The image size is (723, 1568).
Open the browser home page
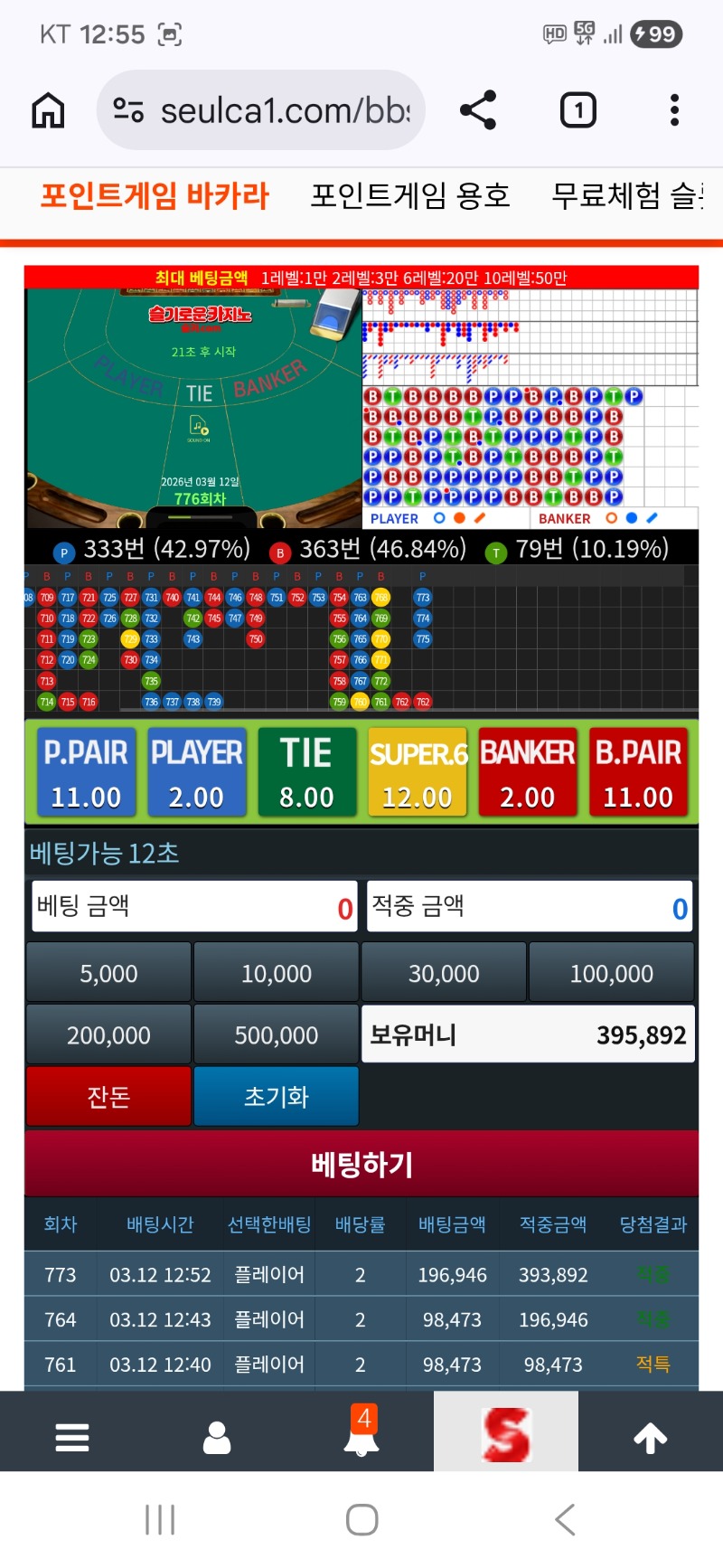(49, 110)
